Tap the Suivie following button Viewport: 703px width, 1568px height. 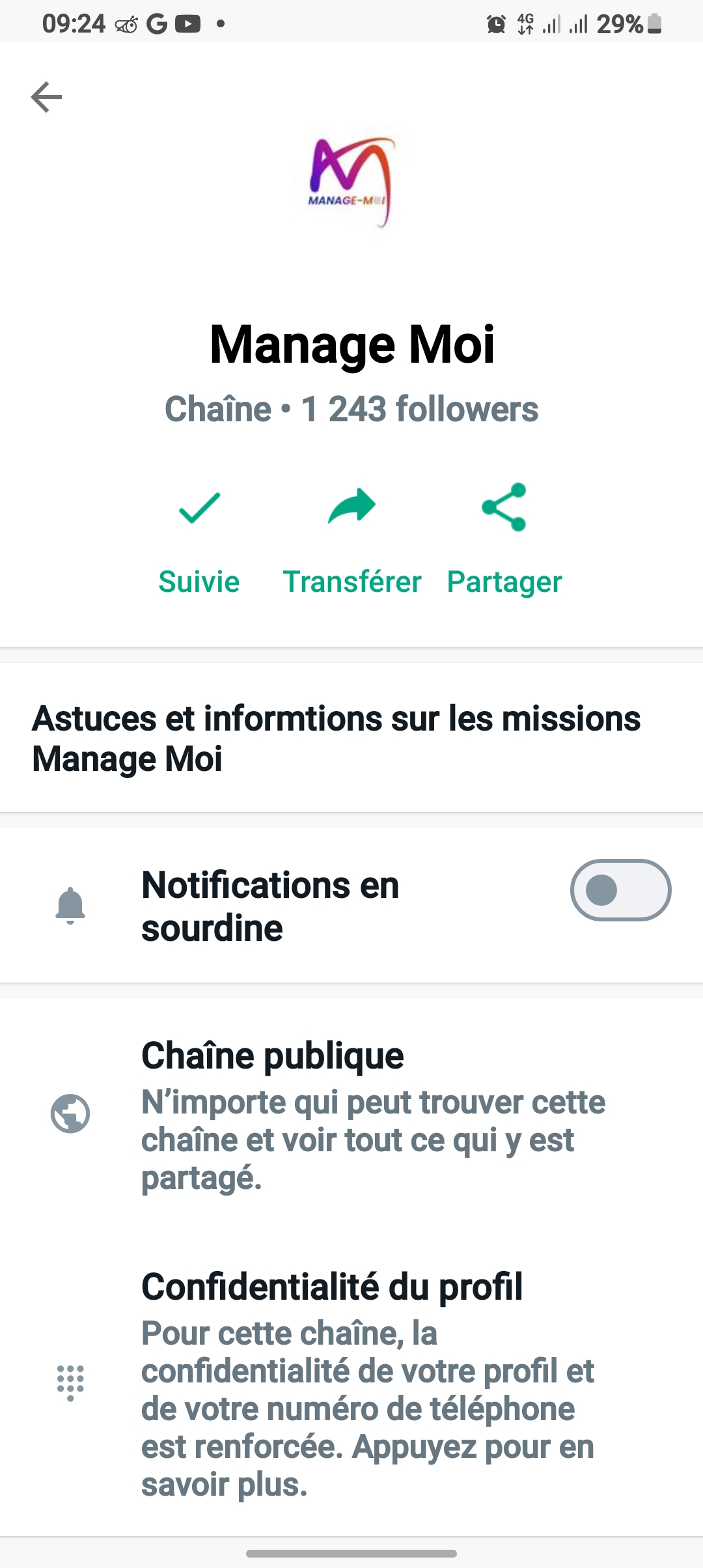199,539
